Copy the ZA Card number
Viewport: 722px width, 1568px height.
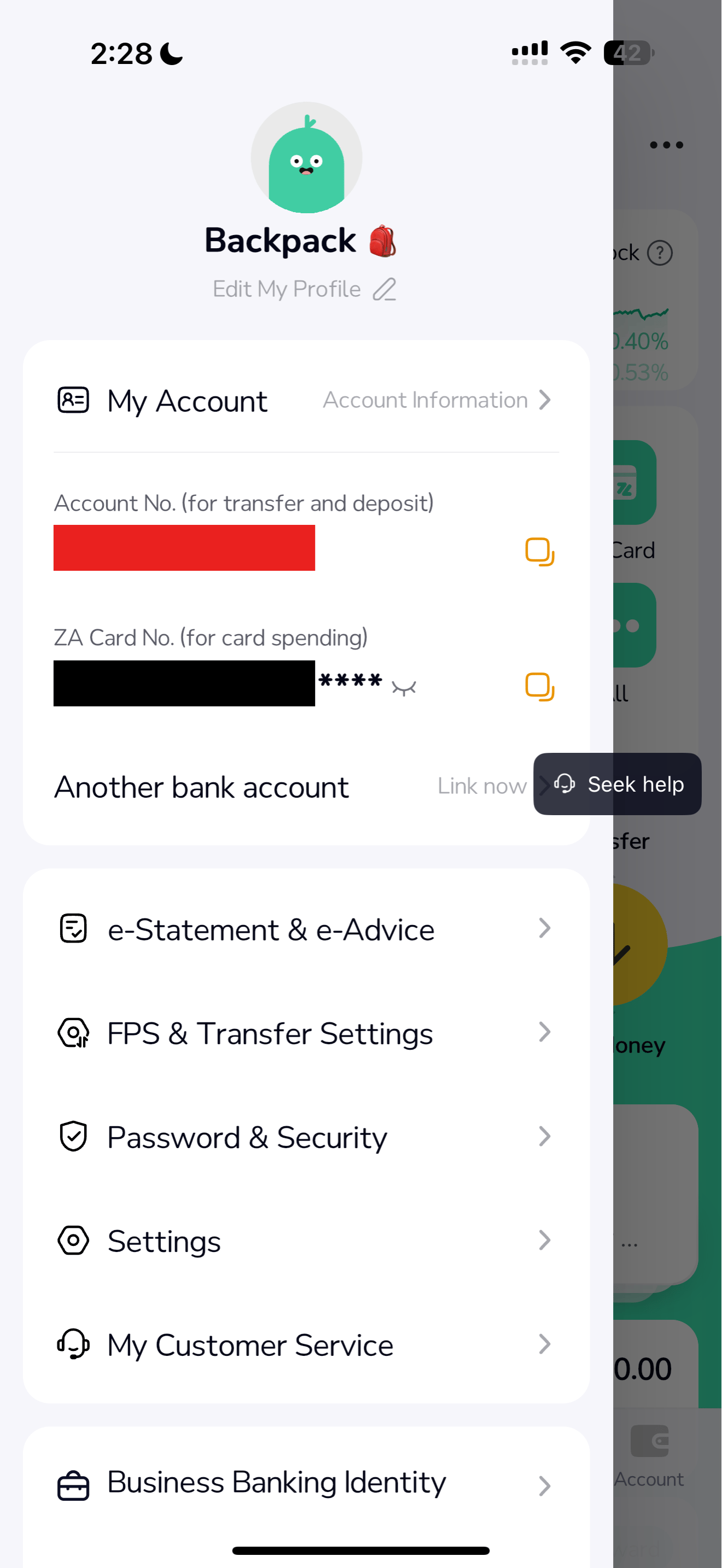tap(539, 686)
